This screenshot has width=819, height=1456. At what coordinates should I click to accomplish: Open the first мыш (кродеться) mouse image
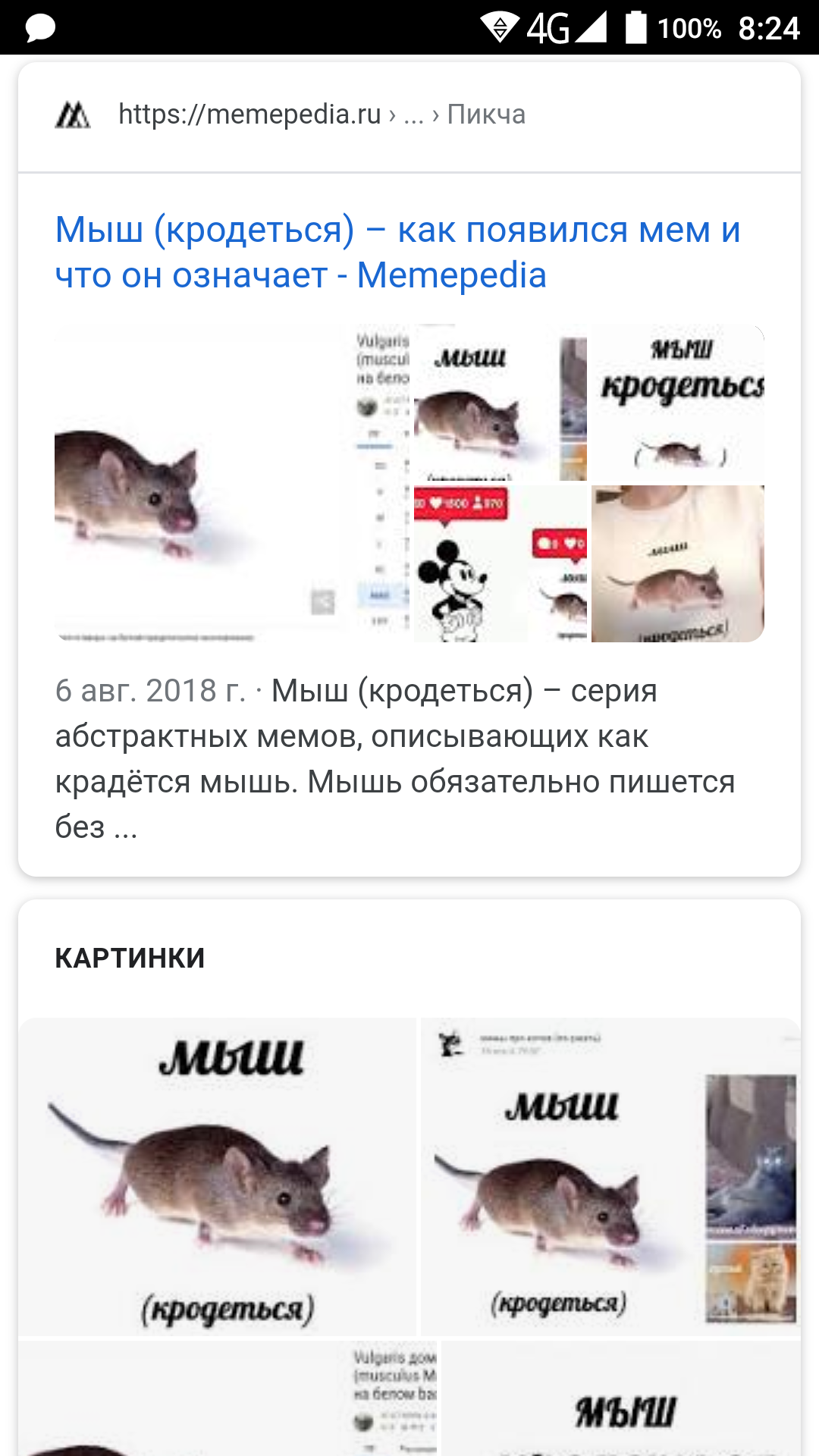(218, 1176)
